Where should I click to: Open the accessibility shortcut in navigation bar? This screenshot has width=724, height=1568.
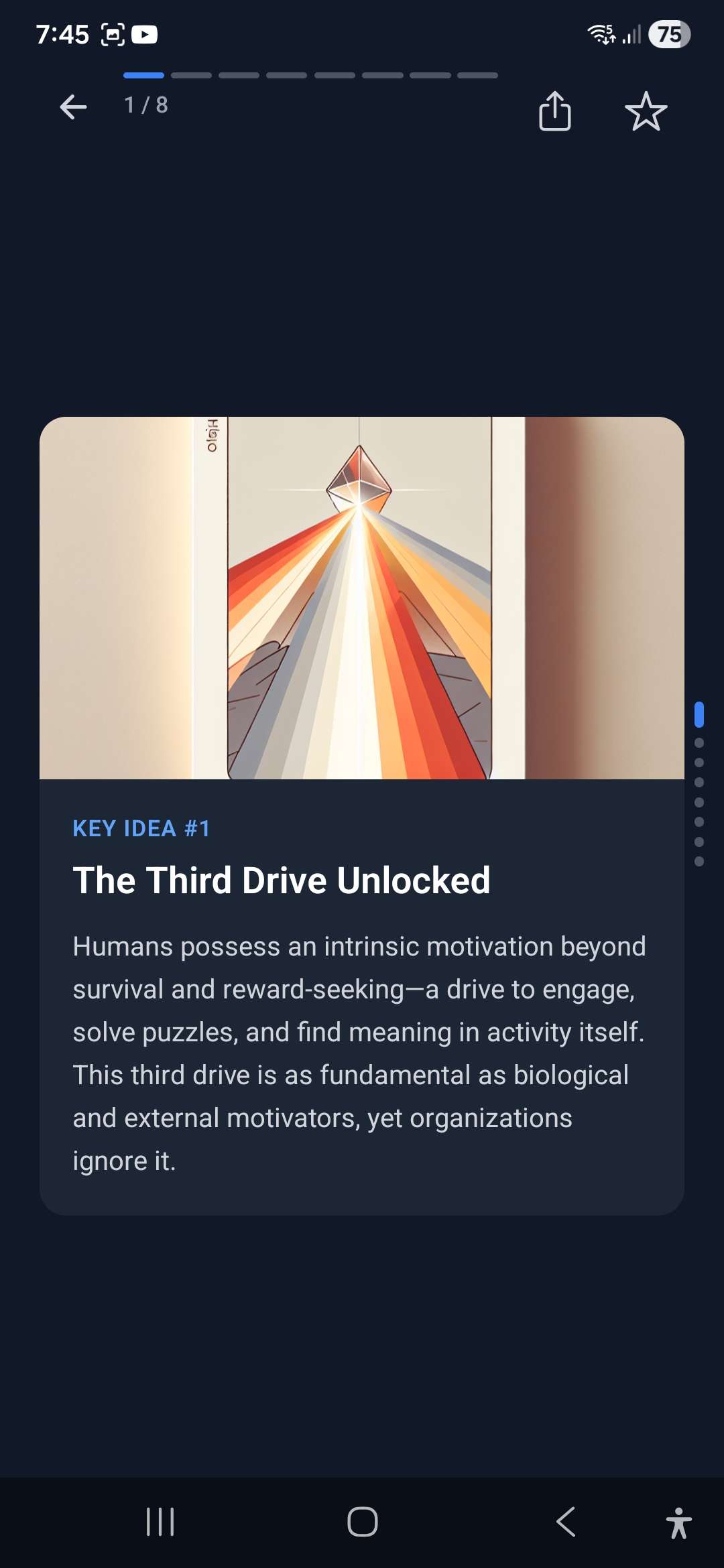[679, 1522]
